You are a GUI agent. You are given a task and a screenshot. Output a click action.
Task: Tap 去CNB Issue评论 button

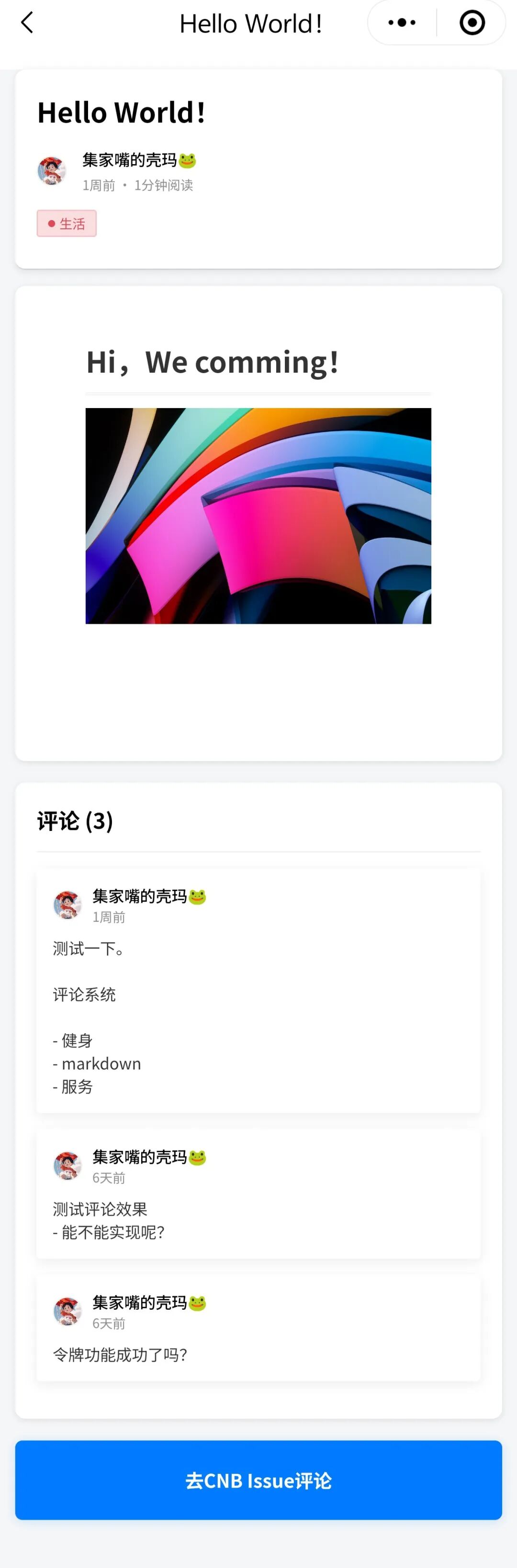pyautogui.click(x=258, y=1480)
